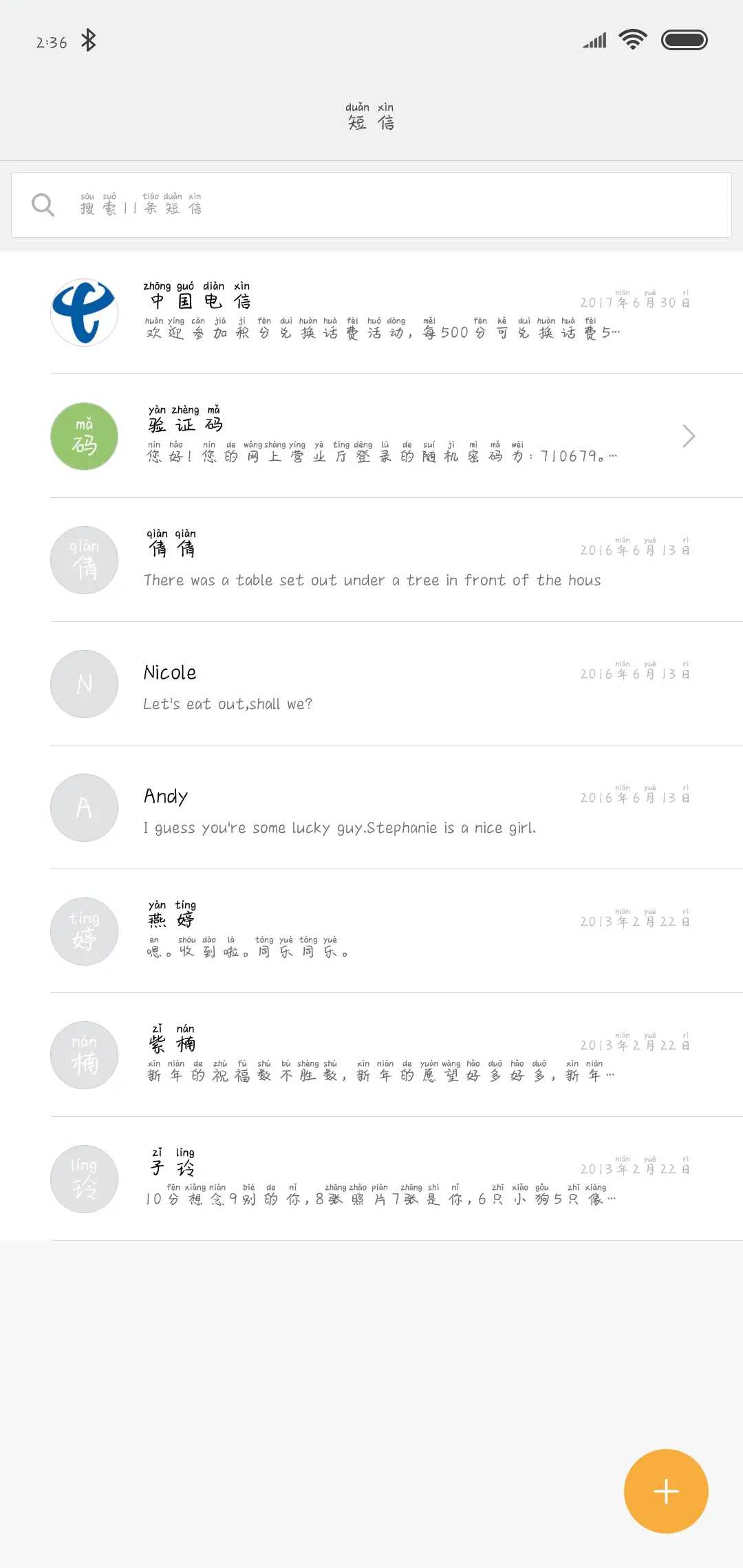Click Andy's avatar with letter A
Image resolution: width=743 pixels, height=1568 pixels.
click(84, 808)
